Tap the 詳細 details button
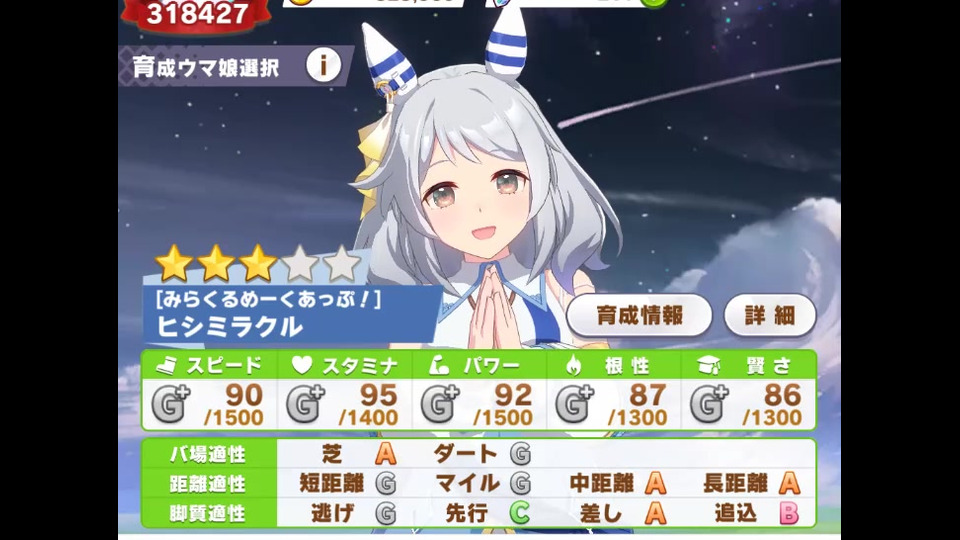The height and width of the screenshot is (540, 960). coord(769,316)
